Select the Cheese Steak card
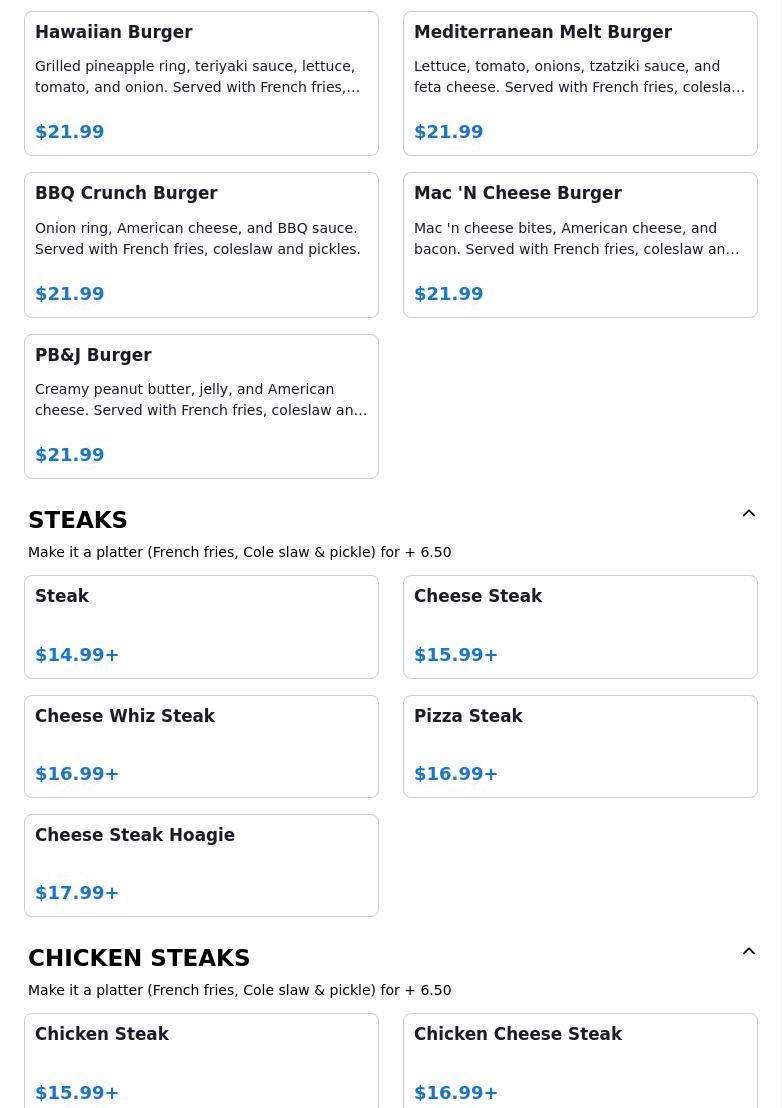The image size is (782, 1108). (580, 627)
